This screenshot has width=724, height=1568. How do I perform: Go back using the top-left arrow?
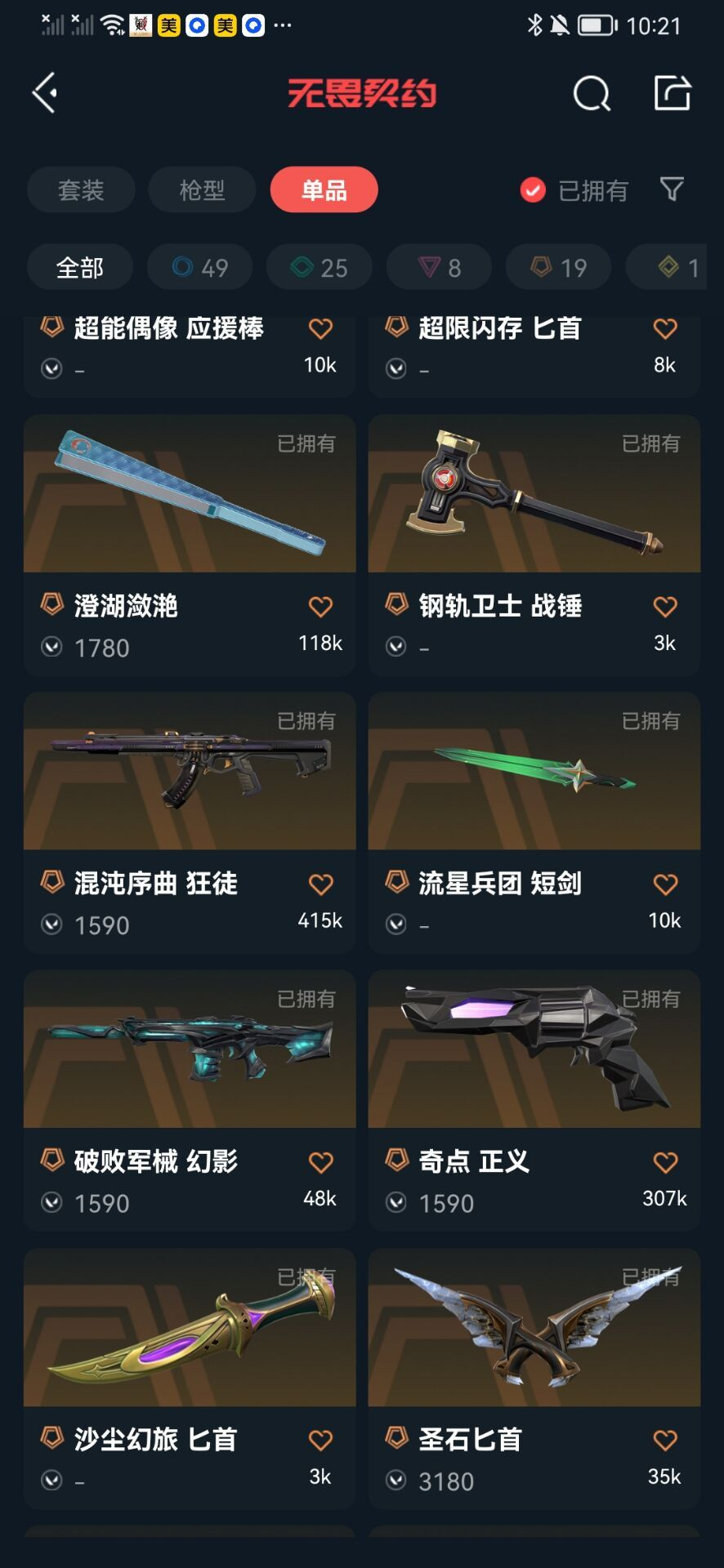45,92
